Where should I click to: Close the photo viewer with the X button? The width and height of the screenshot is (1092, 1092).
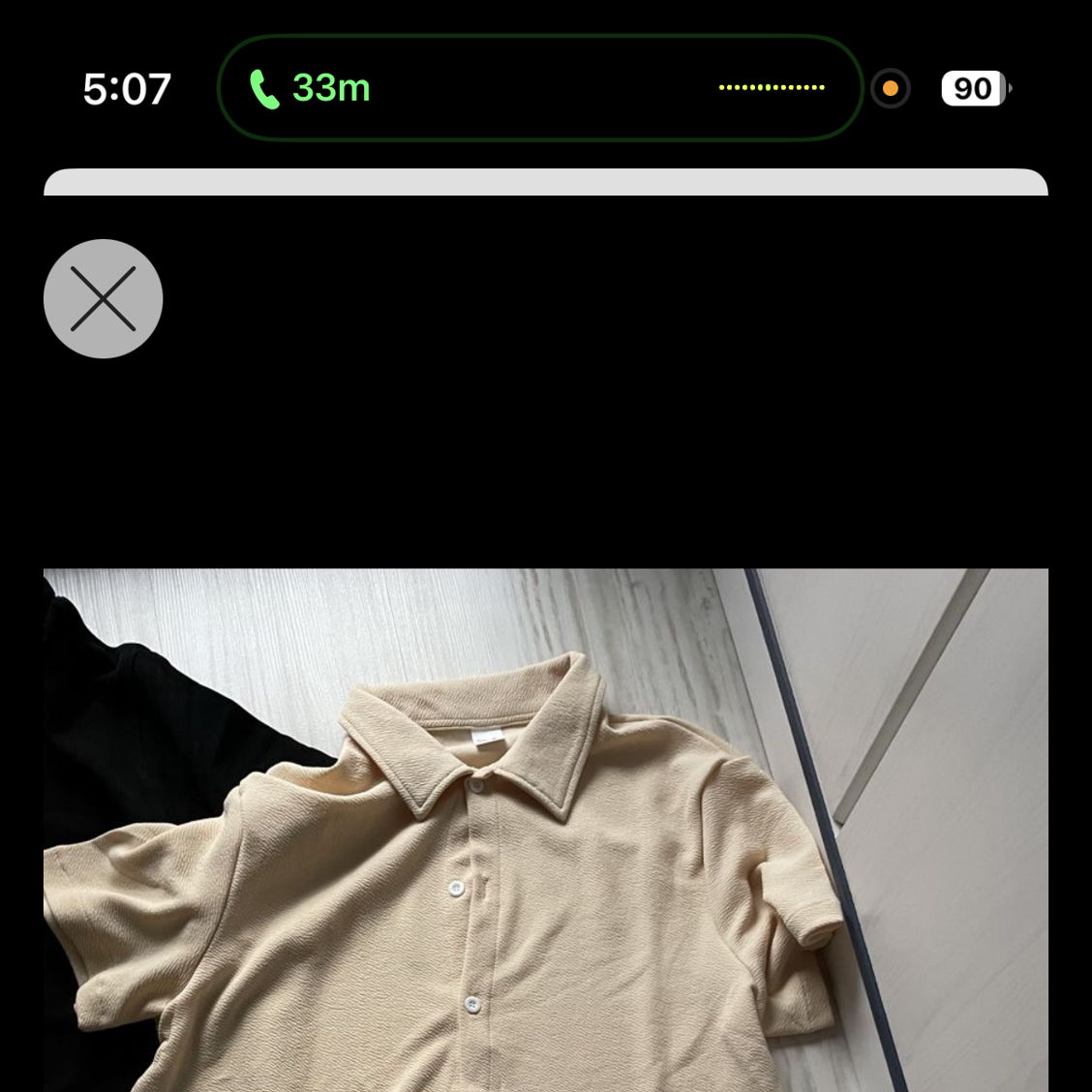103,298
